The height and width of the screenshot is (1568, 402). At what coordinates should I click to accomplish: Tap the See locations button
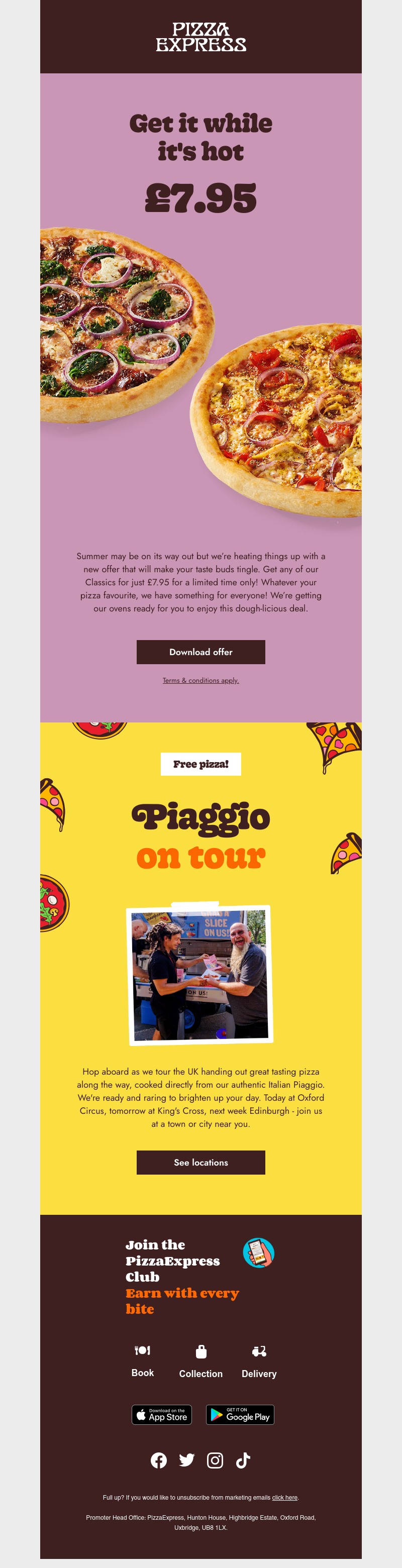pos(200,1162)
